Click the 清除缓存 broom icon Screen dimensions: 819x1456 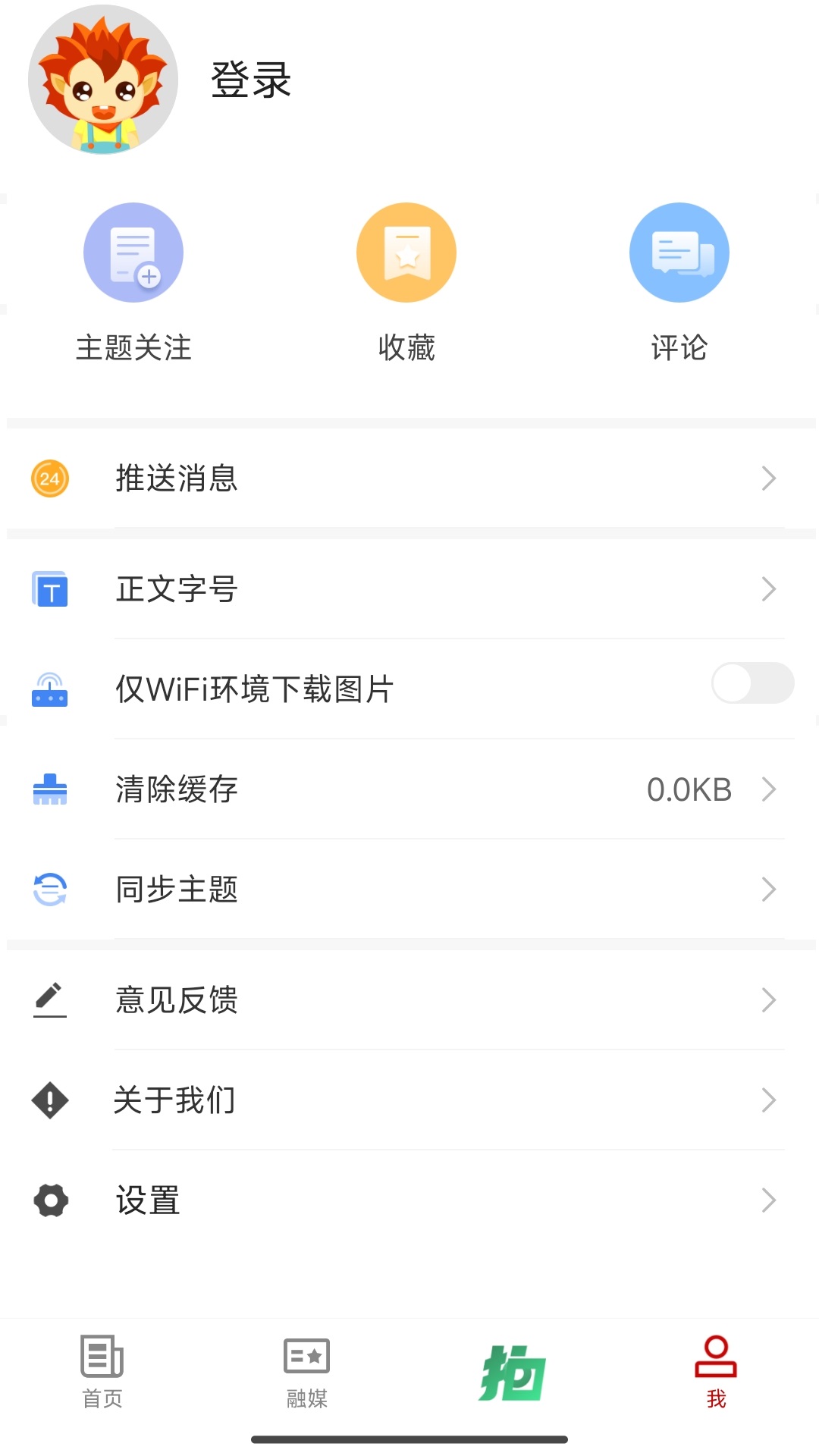(49, 789)
